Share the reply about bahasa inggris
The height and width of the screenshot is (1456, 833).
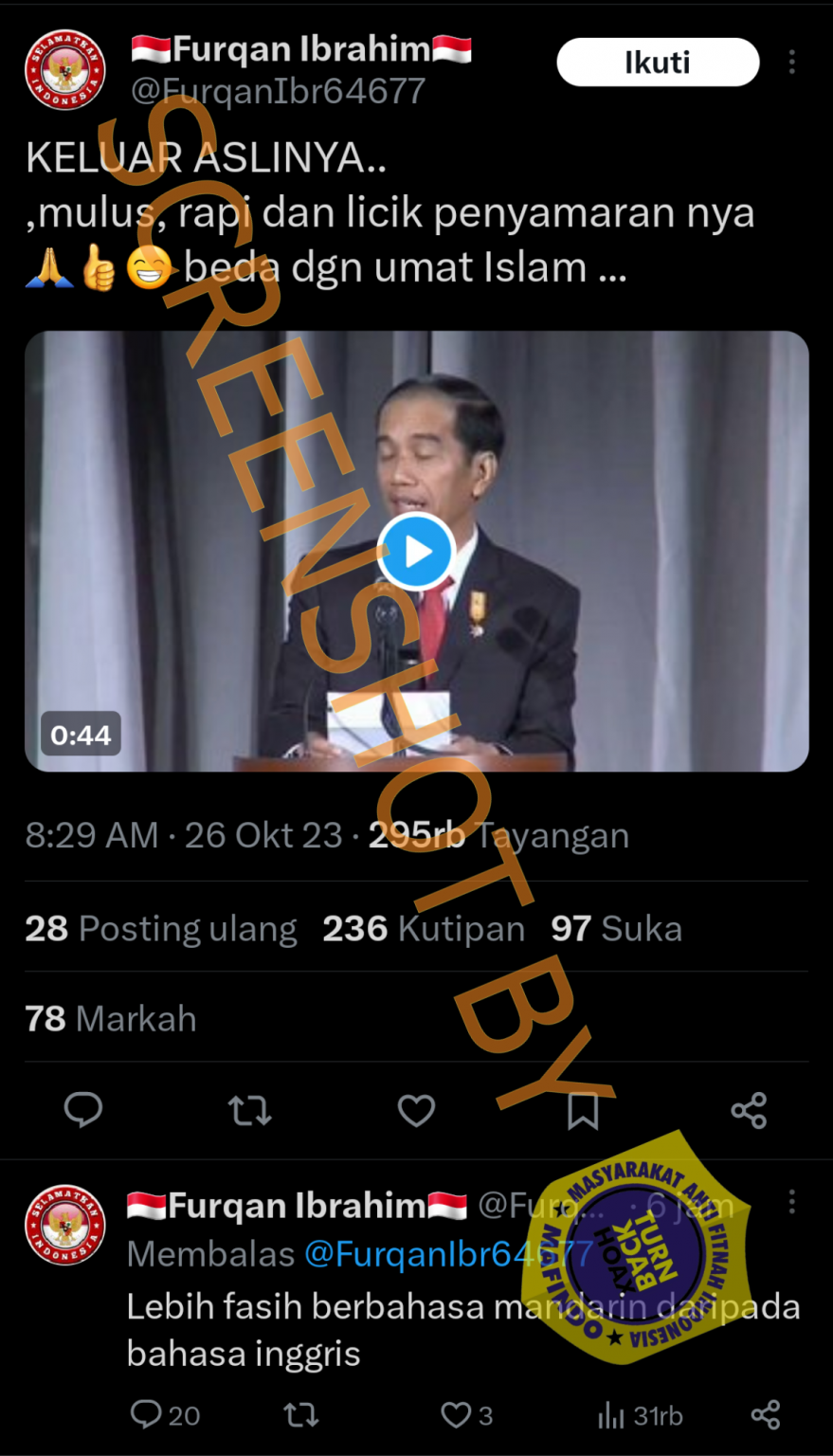766,1415
